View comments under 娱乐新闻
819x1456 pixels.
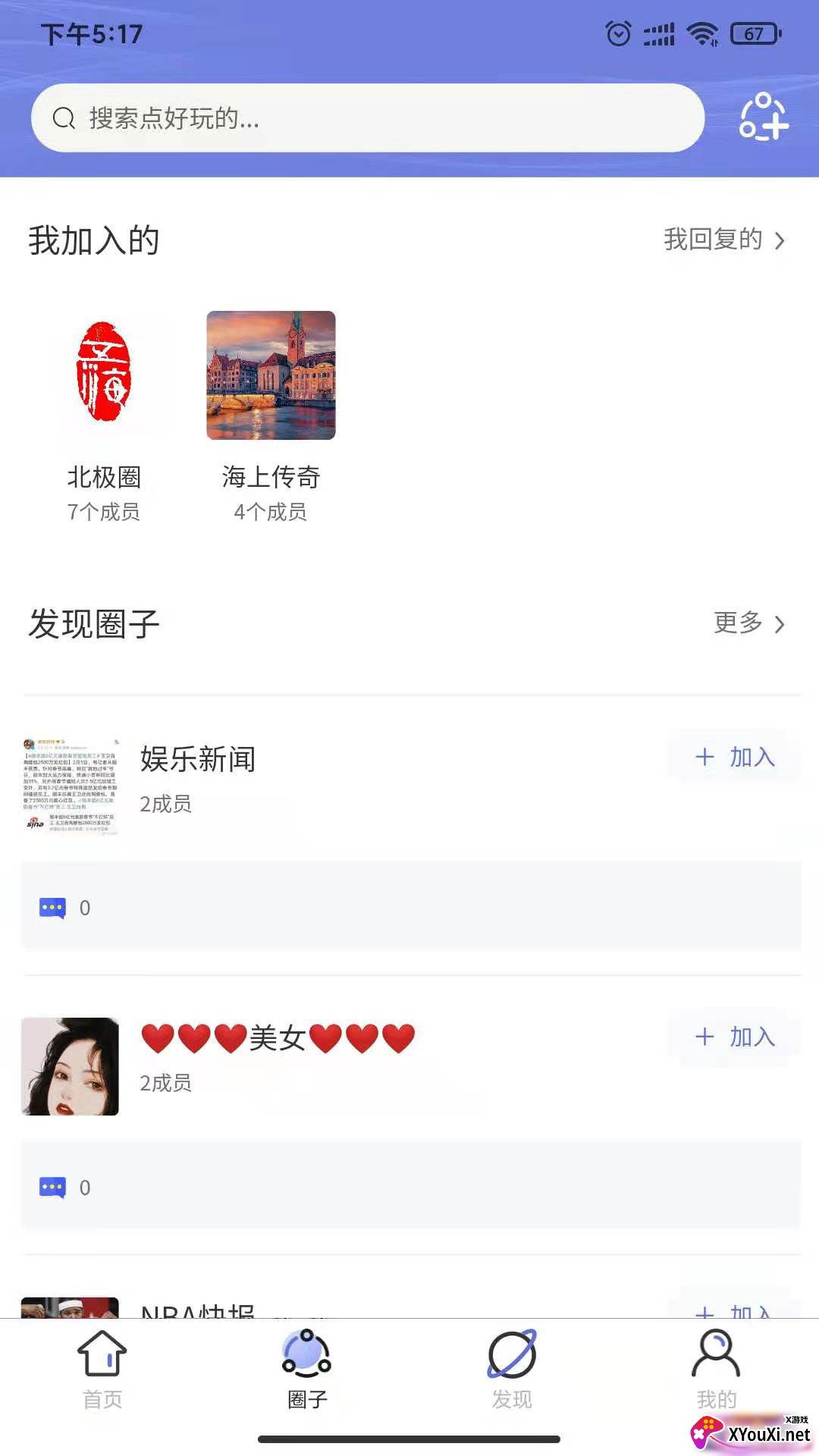[x=65, y=907]
